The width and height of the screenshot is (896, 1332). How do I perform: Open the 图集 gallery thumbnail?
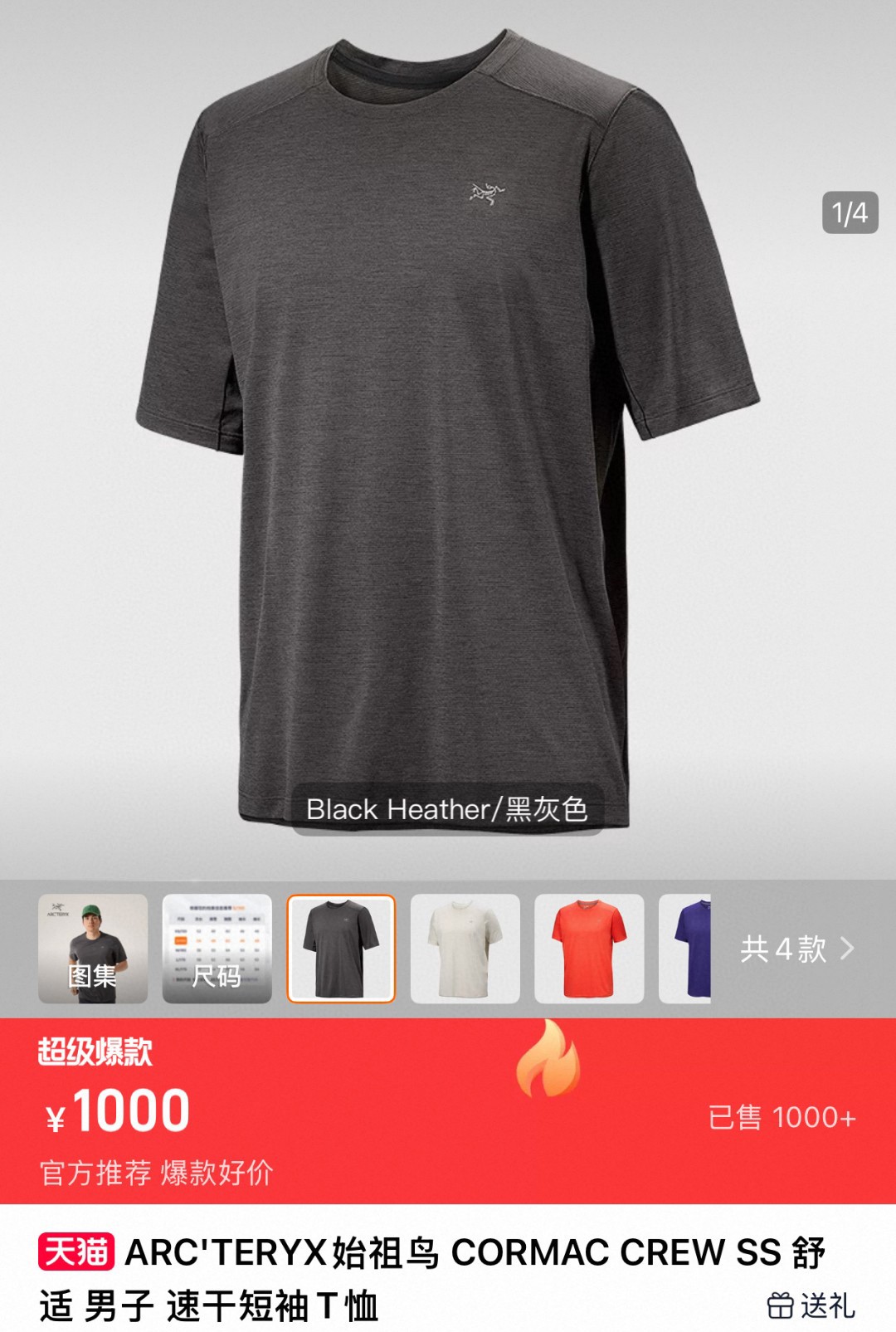click(93, 949)
